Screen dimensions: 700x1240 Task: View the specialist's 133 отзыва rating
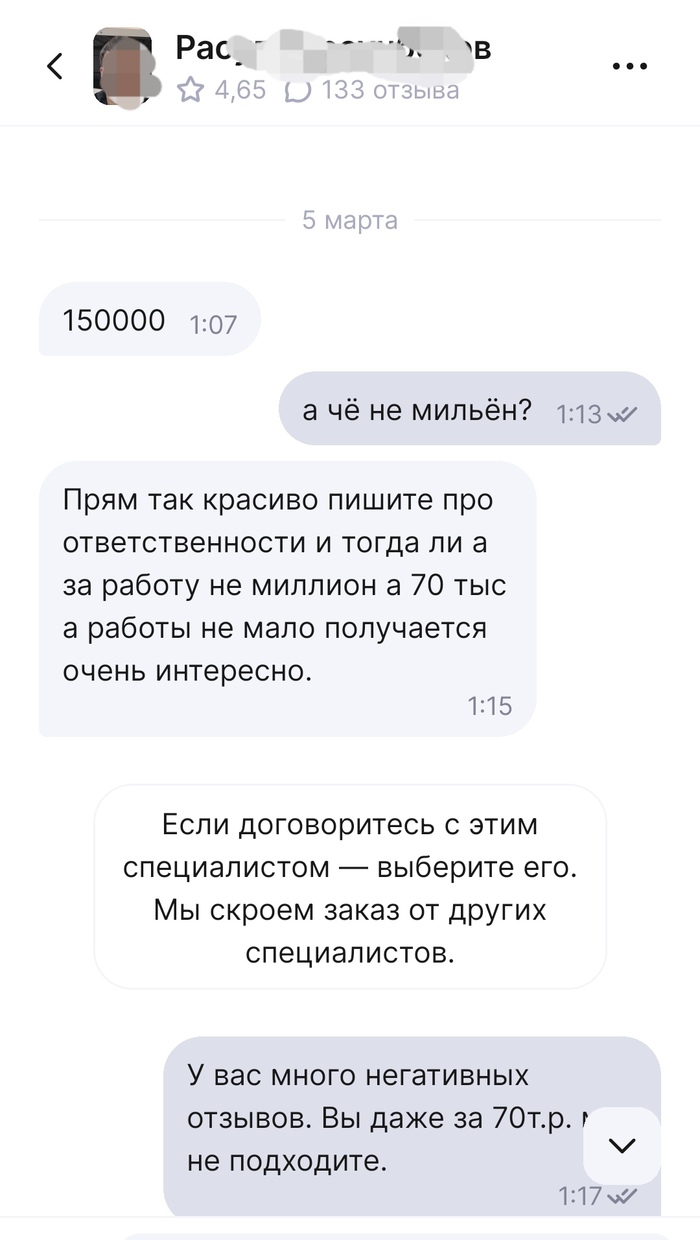tap(374, 91)
